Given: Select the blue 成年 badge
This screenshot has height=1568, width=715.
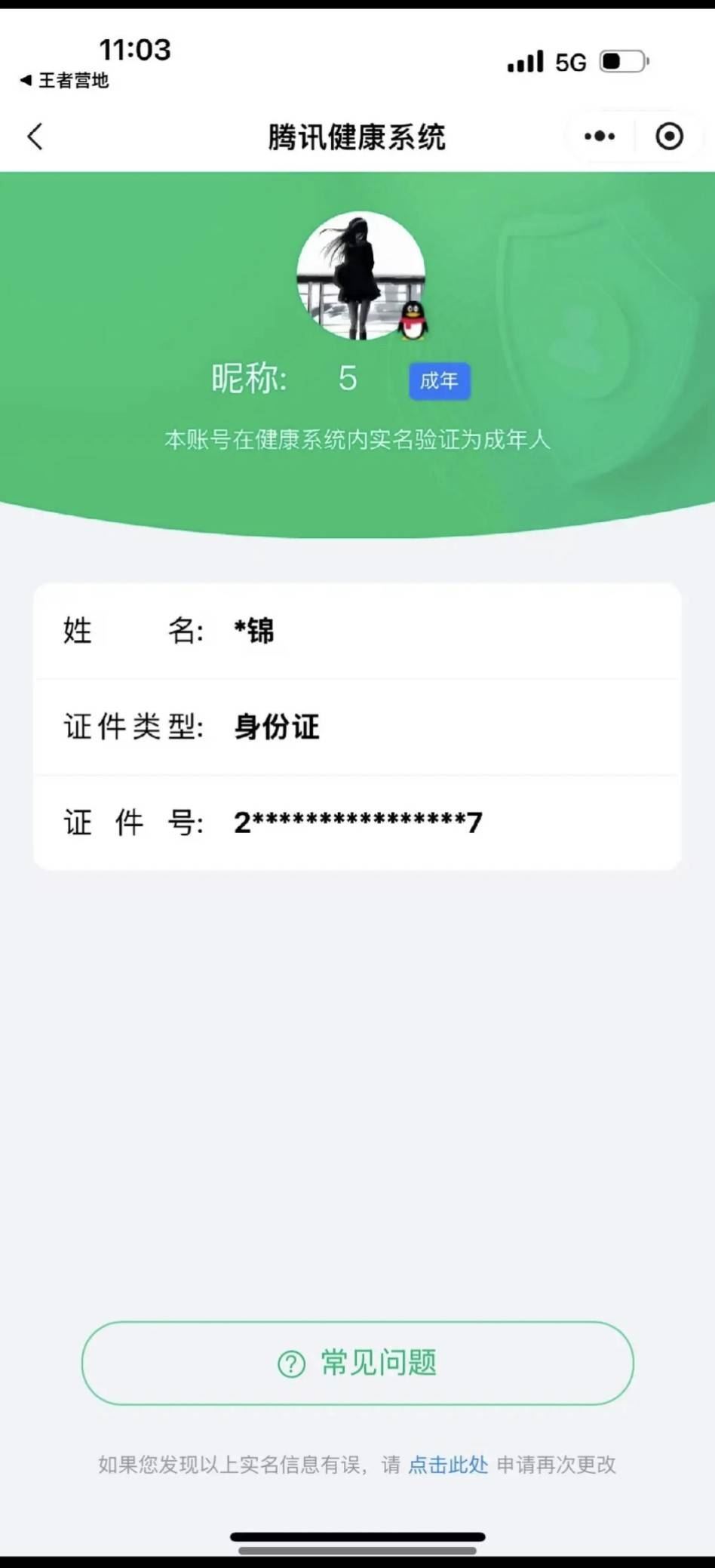Looking at the screenshot, I should tap(439, 382).
